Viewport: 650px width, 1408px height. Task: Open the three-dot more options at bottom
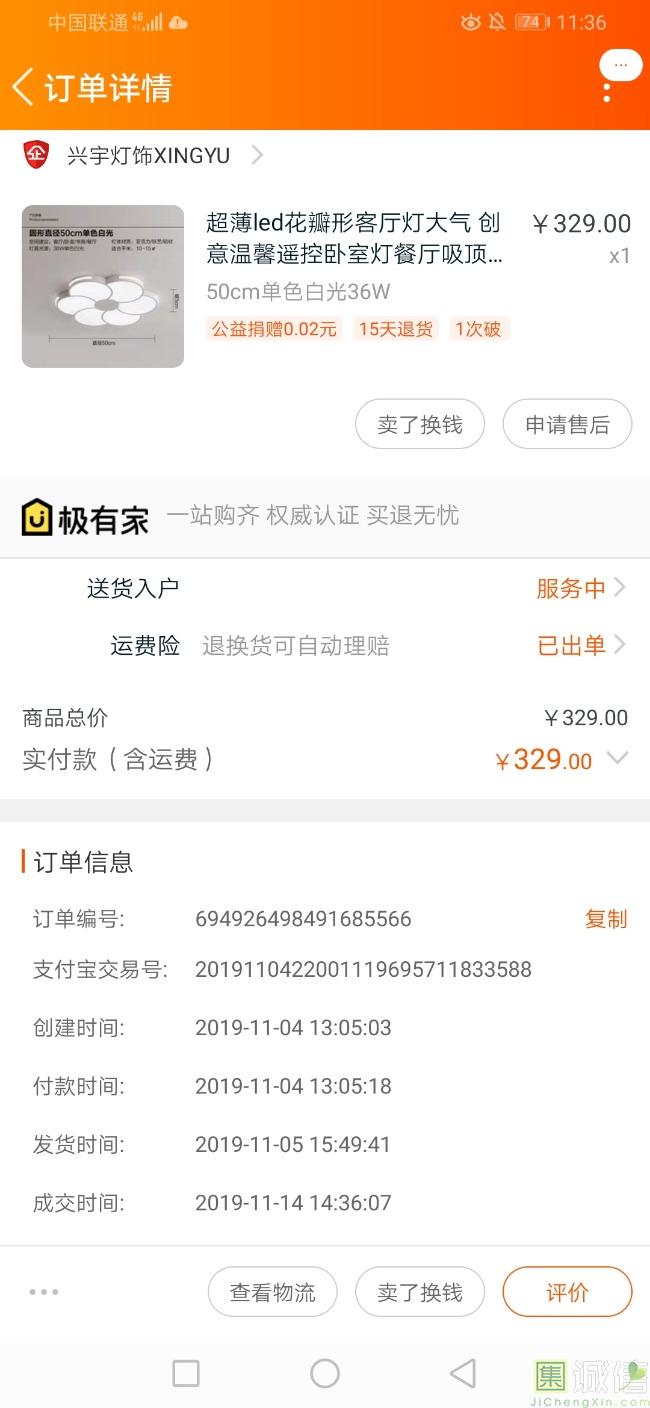pos(44,1292)
